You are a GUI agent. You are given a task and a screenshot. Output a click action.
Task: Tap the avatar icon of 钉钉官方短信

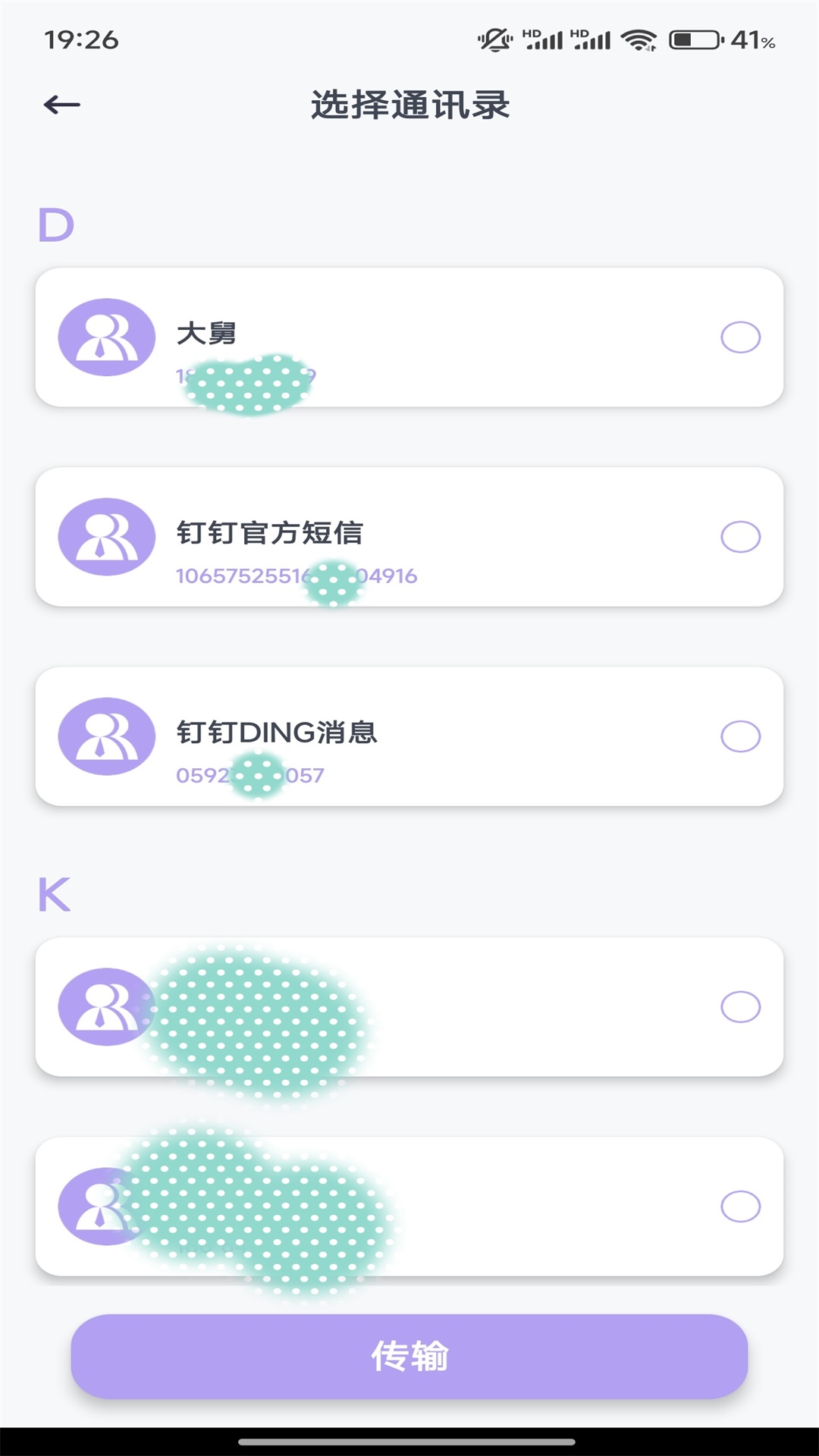[107, 535]
